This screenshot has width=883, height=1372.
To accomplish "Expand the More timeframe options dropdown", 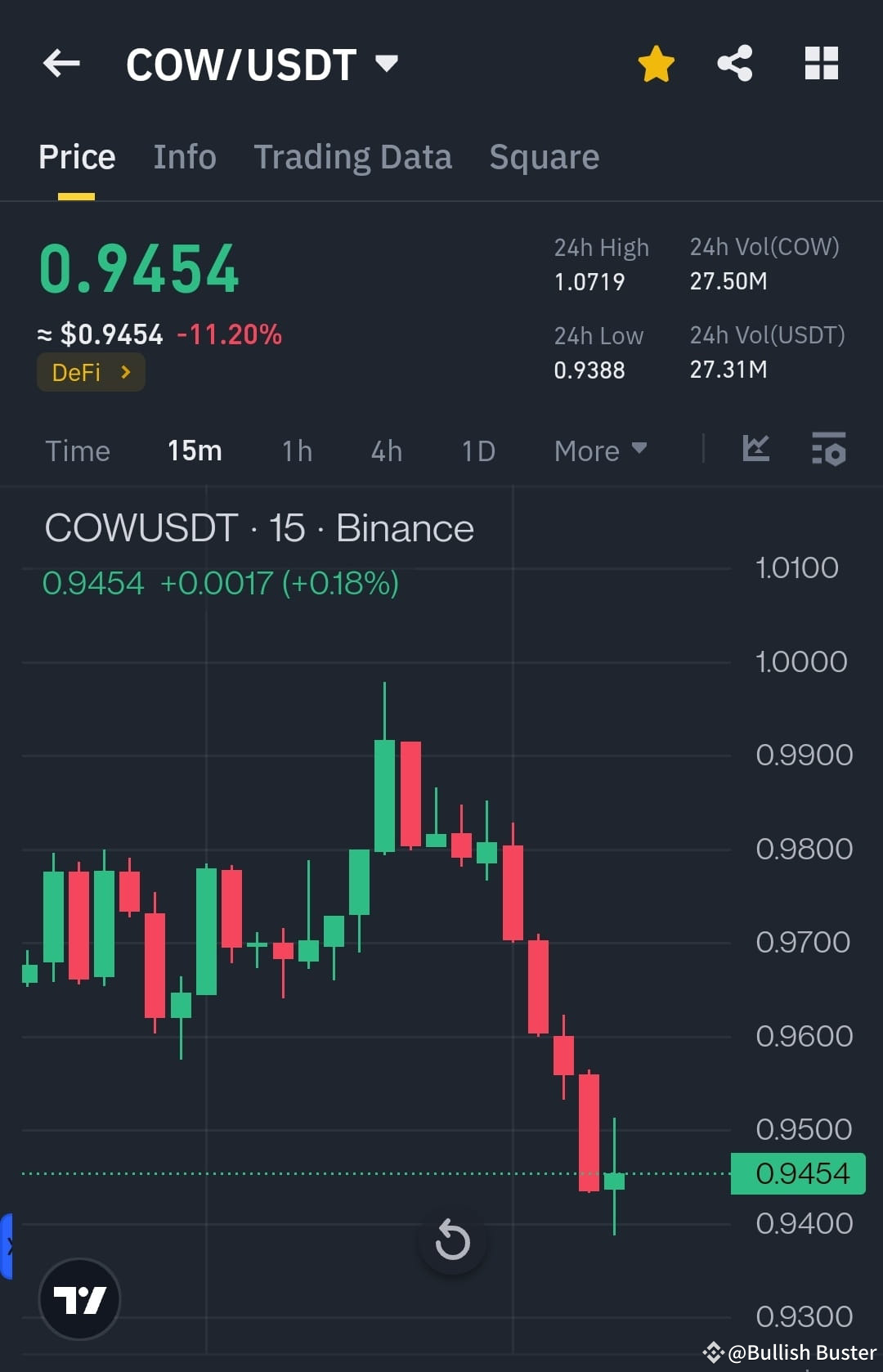I will tap(599, 451).
